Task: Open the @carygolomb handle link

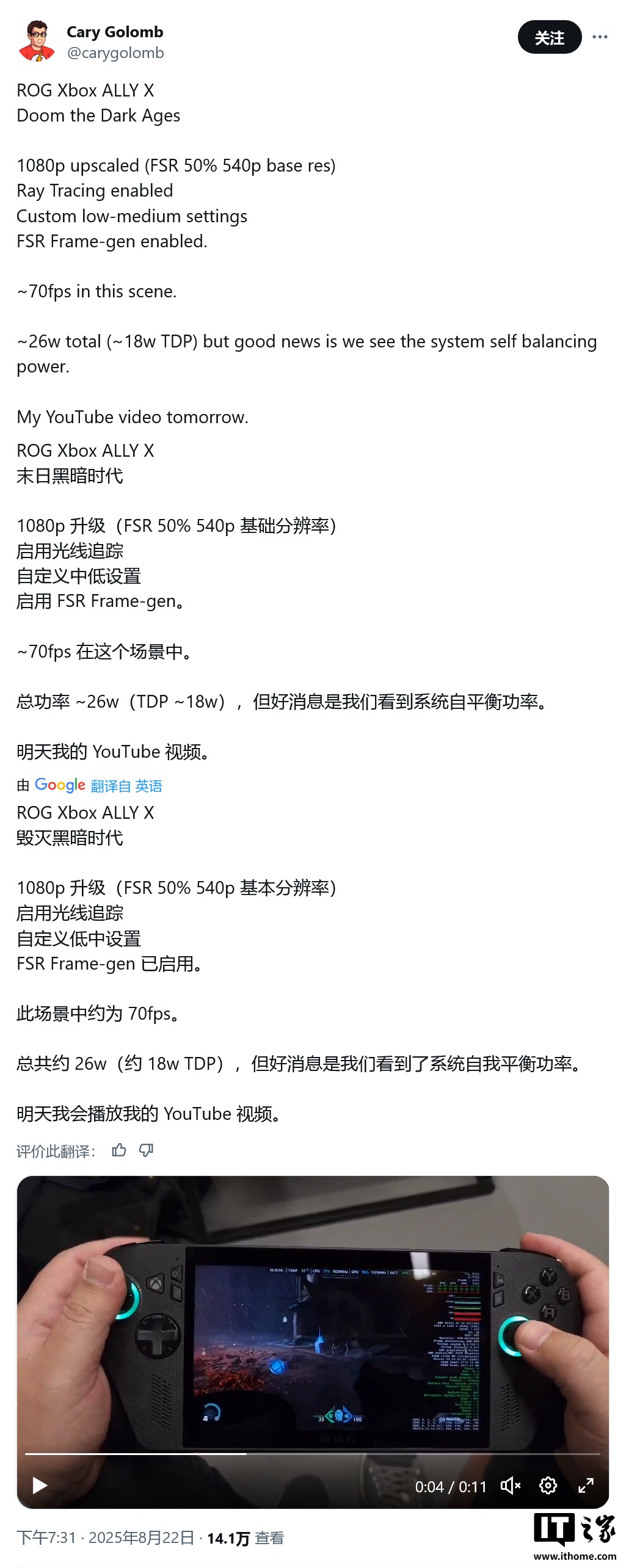Action: point(115,53)
